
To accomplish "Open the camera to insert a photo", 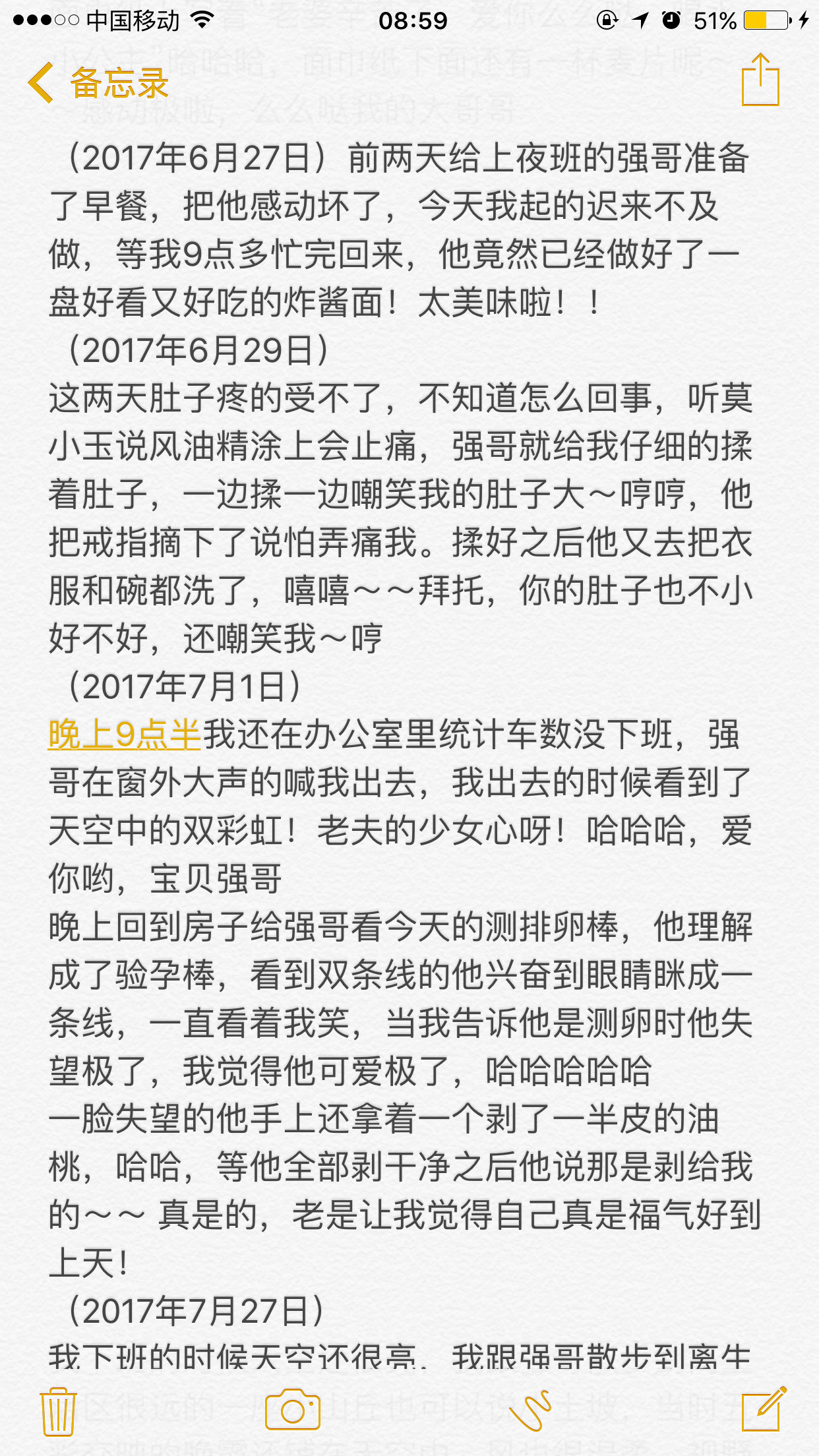I will click(292, 1409).
